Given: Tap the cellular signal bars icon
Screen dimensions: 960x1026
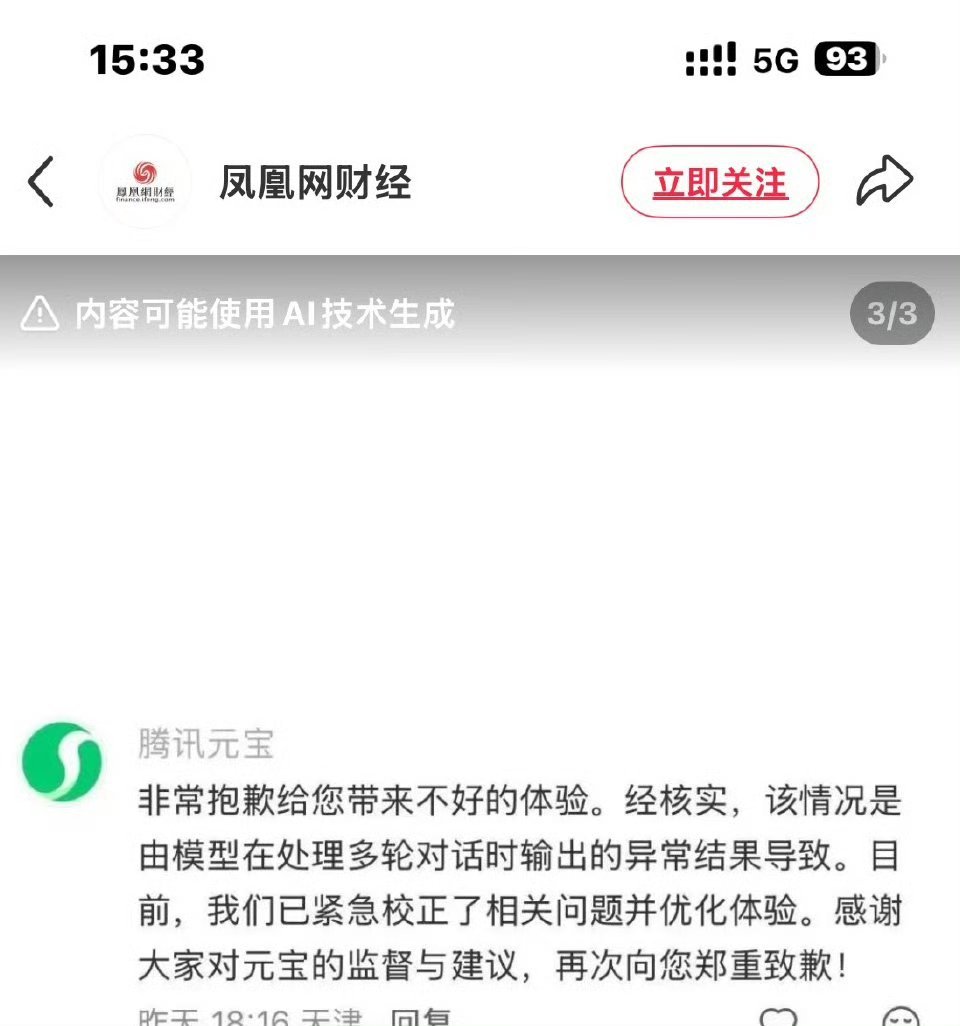Looking at the screenshot, I should pyautogui.click(x=710, y=60).
